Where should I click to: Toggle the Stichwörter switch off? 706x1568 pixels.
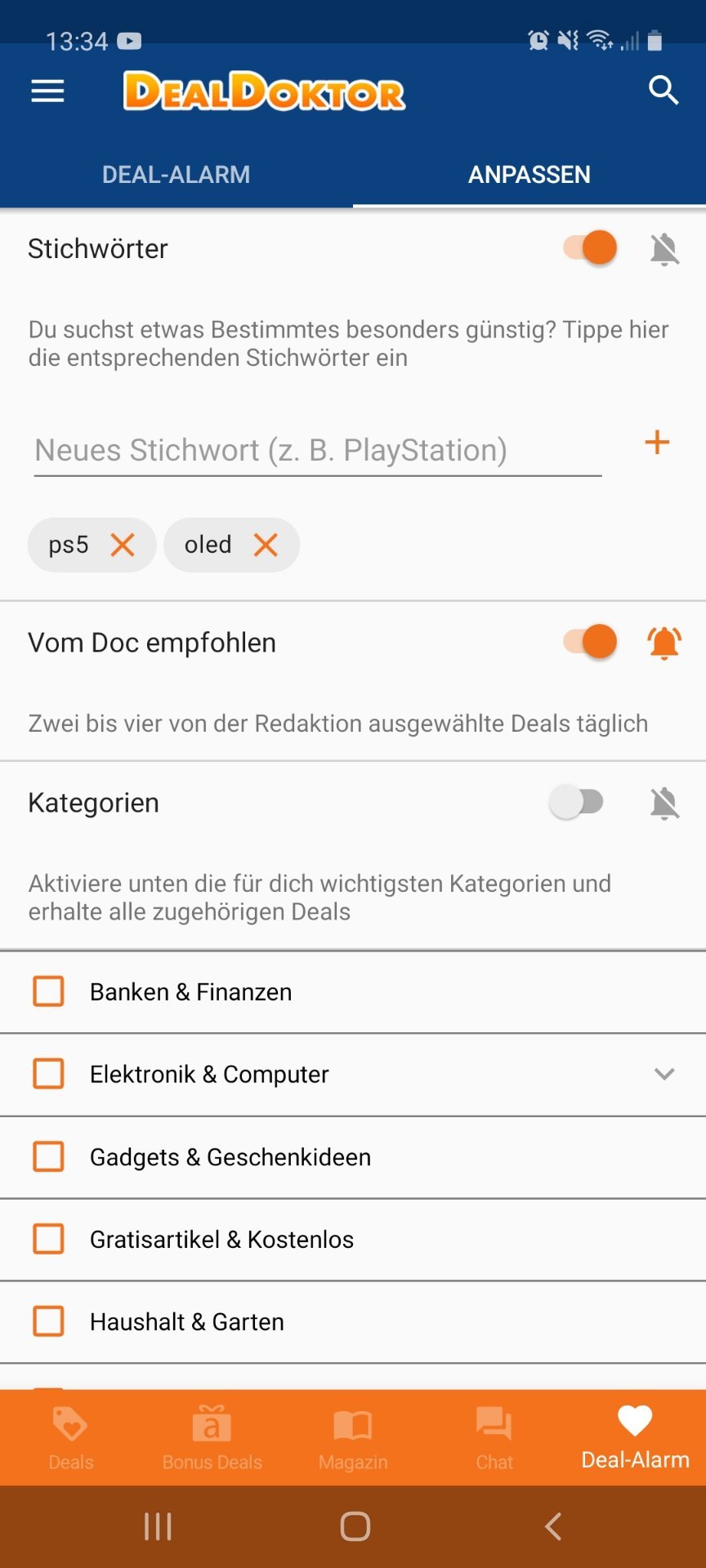pos(590,247)
